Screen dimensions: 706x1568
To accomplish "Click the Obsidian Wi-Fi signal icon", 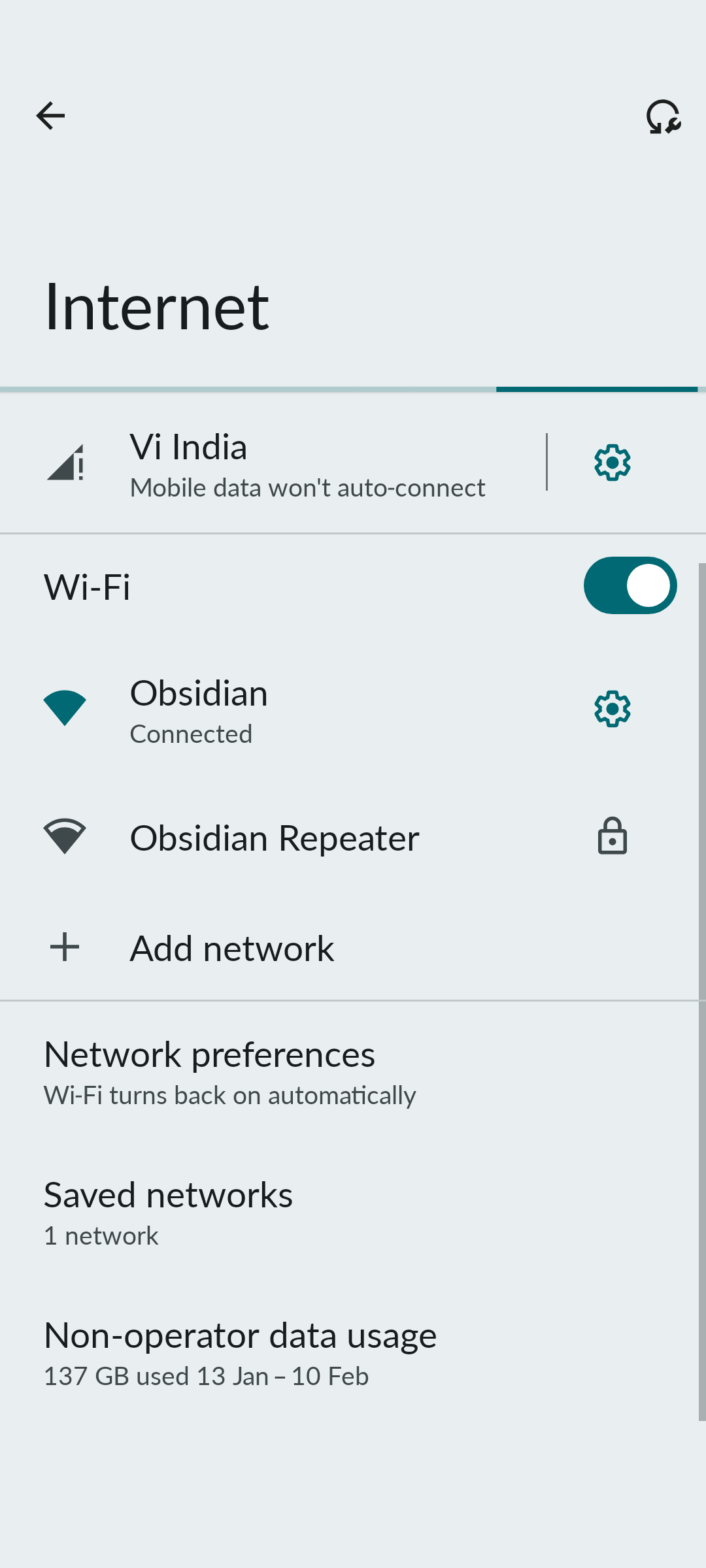I will coord(65,707).
